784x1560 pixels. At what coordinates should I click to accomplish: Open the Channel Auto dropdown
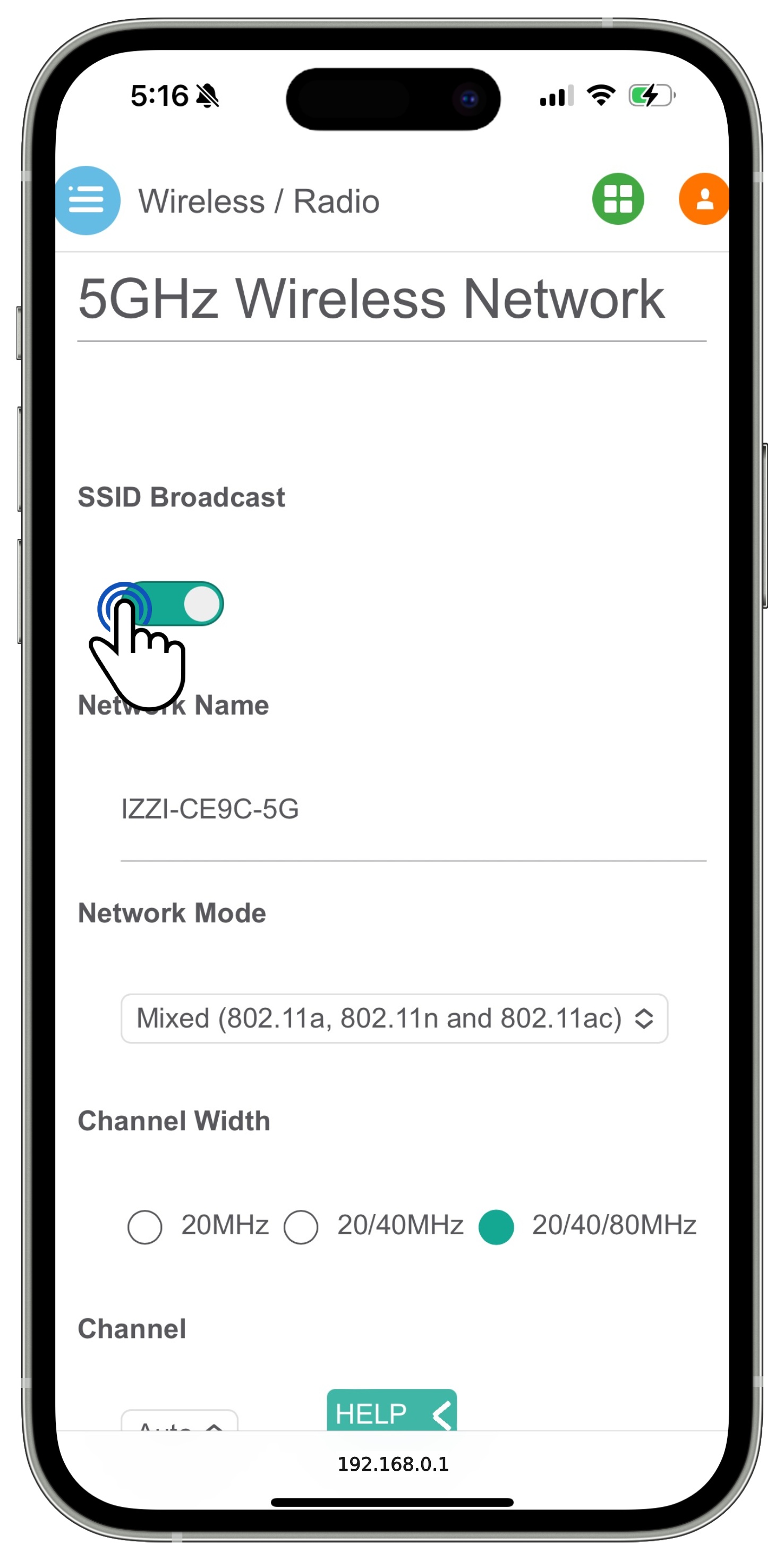tap(179, 1423)
